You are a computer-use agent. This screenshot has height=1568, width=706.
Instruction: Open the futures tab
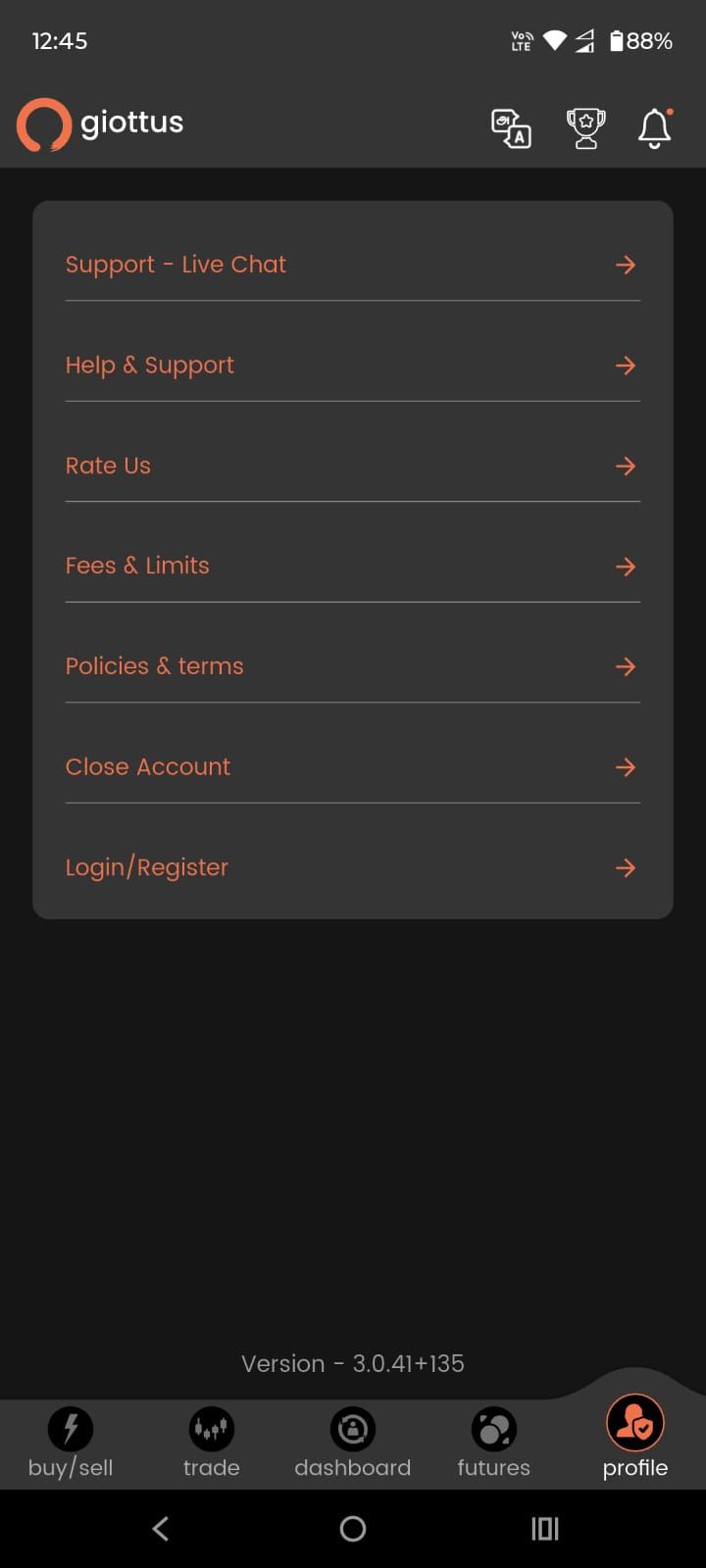point(493,1443)
